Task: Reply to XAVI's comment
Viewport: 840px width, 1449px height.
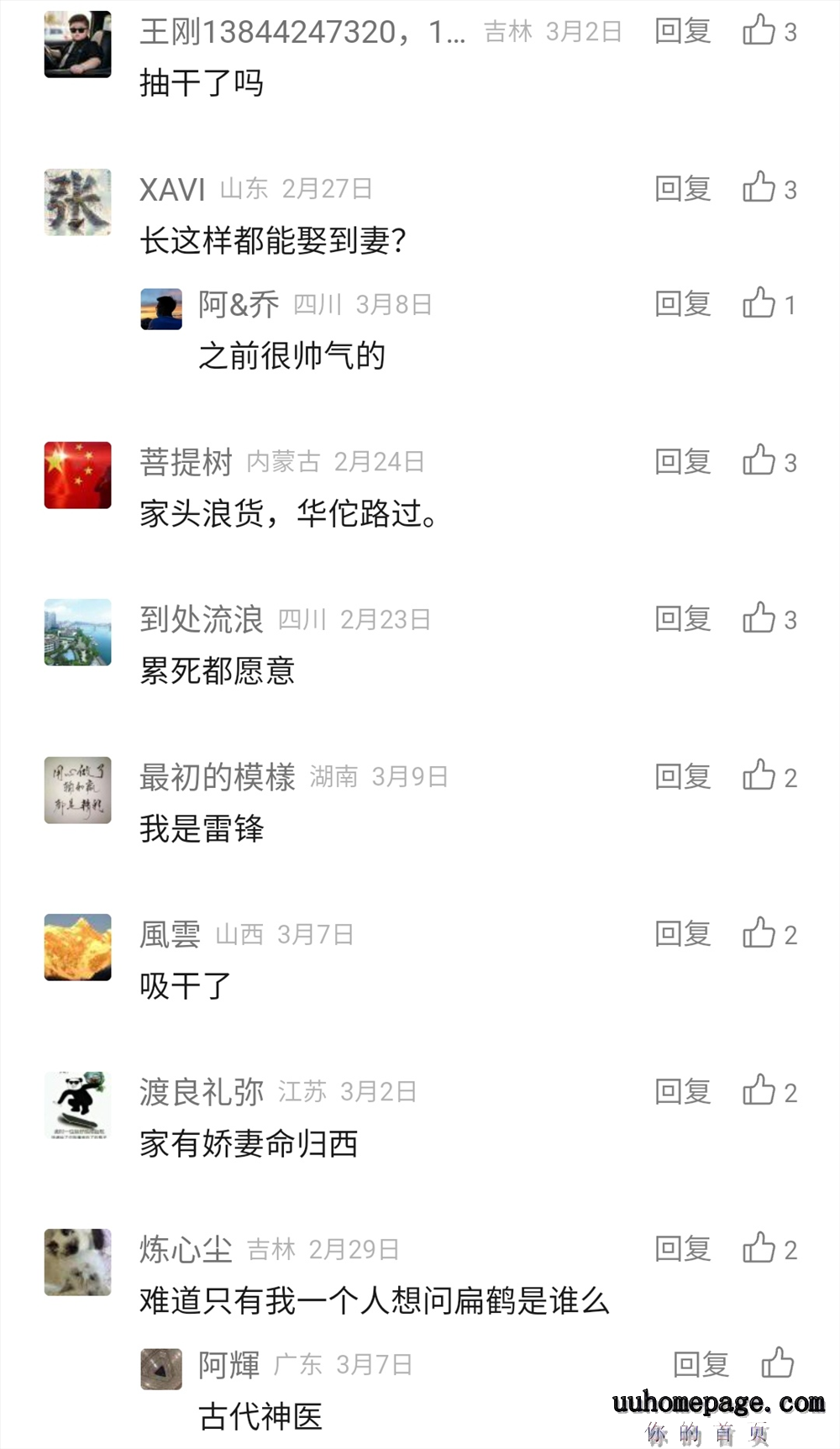Action: (683, 189)
